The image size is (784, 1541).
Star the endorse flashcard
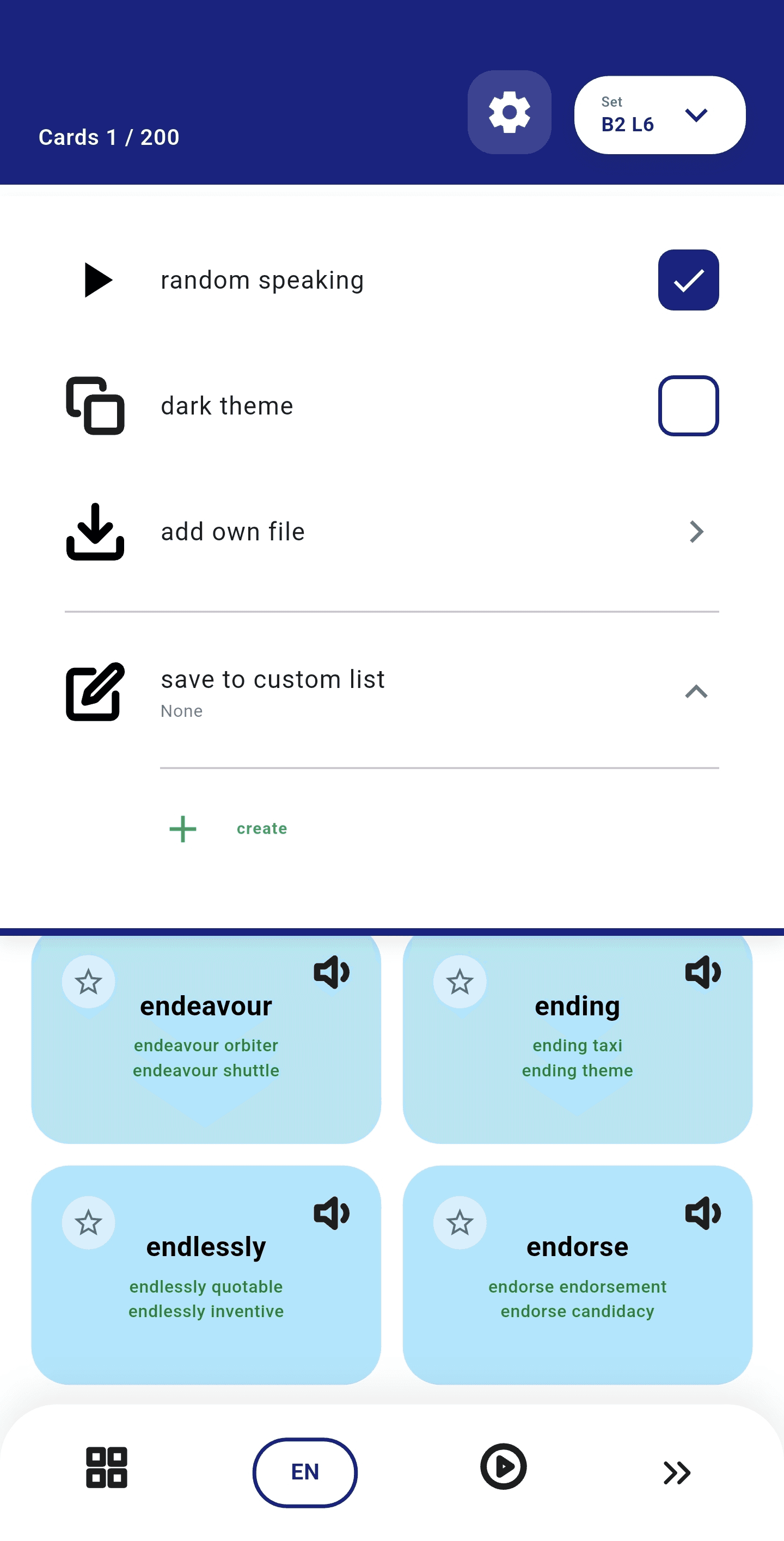460,1222
